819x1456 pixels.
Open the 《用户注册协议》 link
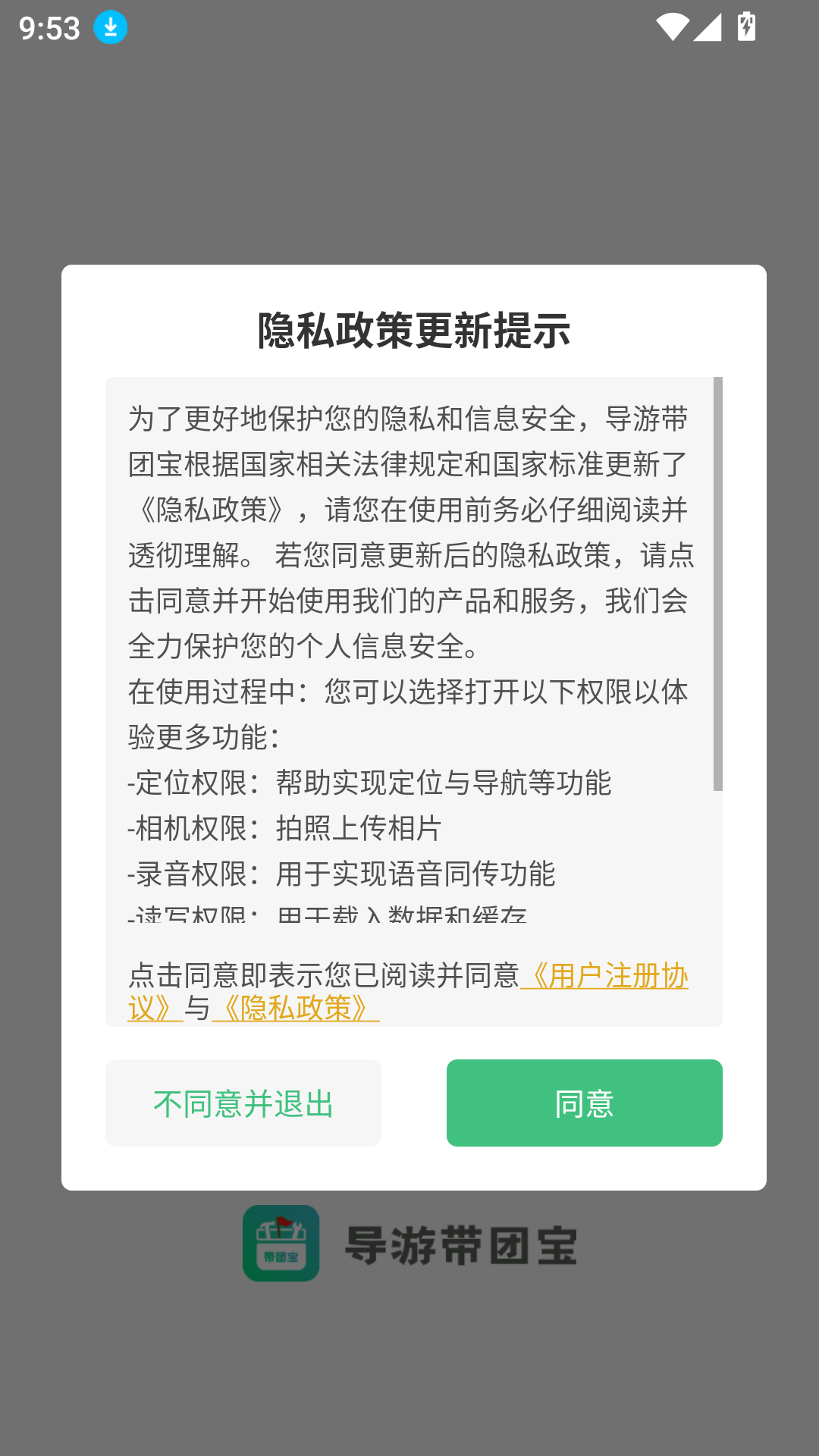tap(607, 976)
